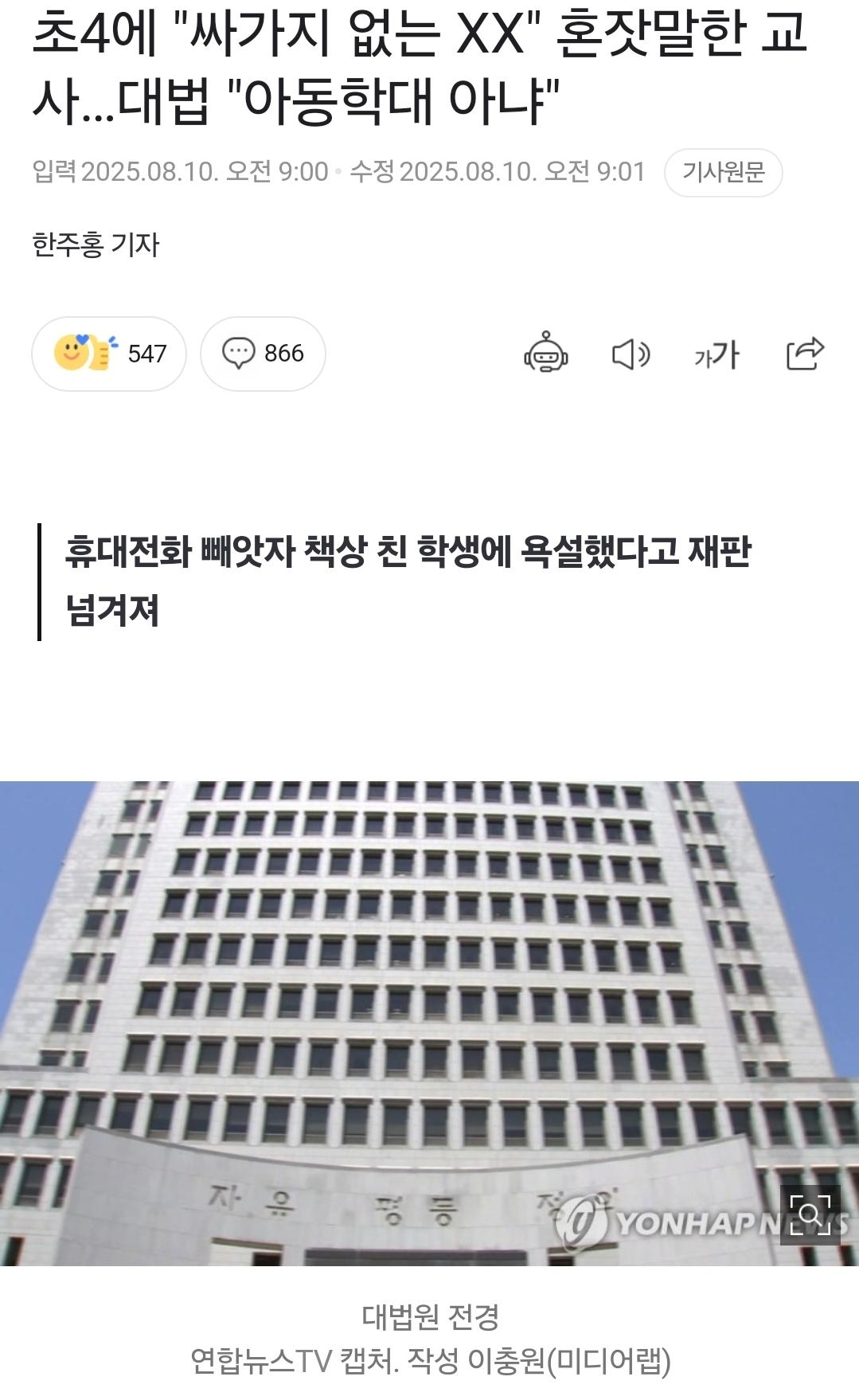Share this article
The width and height of the screenshot is (859, 1400).
[804, 354]
